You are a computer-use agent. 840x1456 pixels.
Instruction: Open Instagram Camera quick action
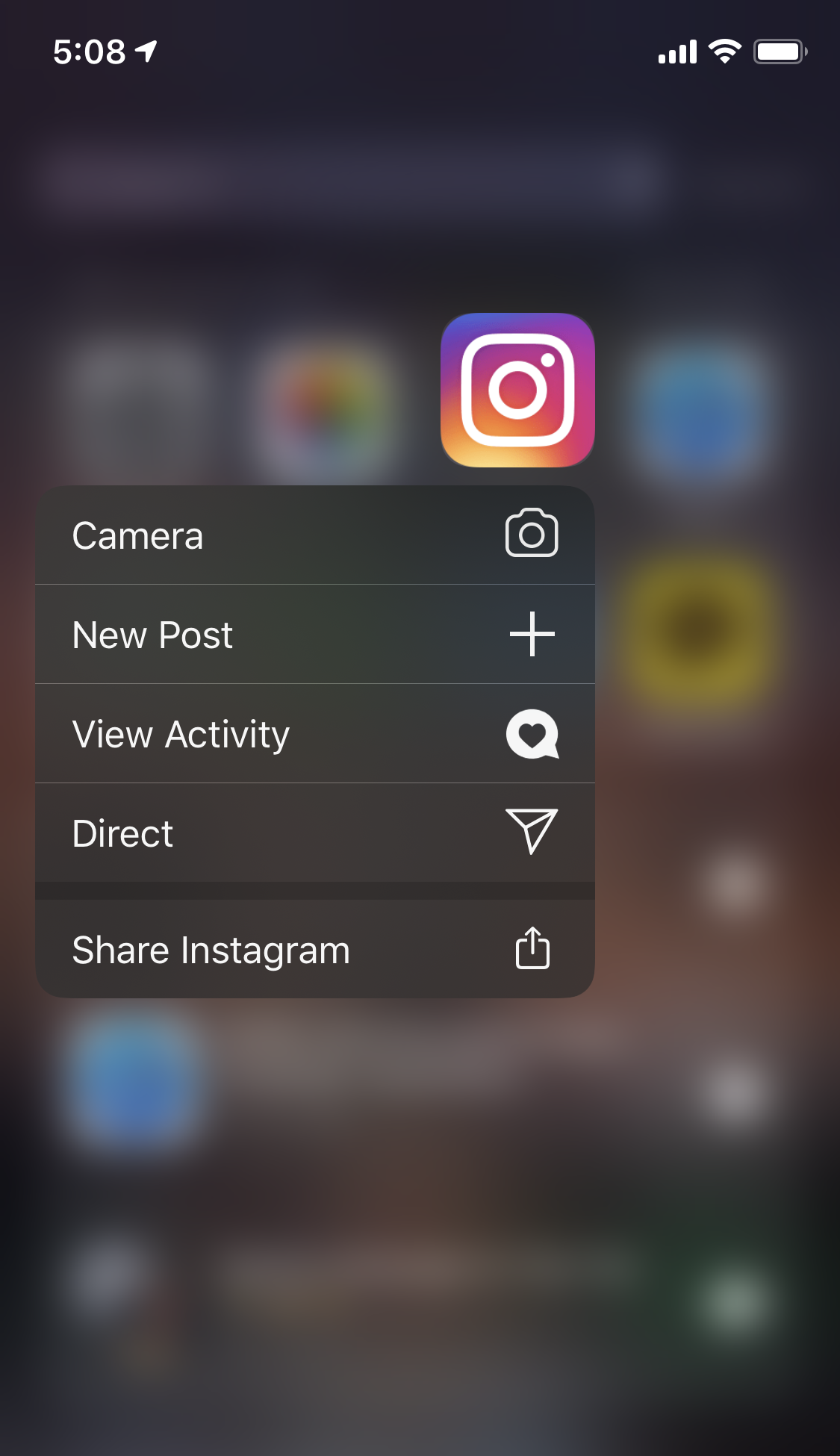pos(314,535)
